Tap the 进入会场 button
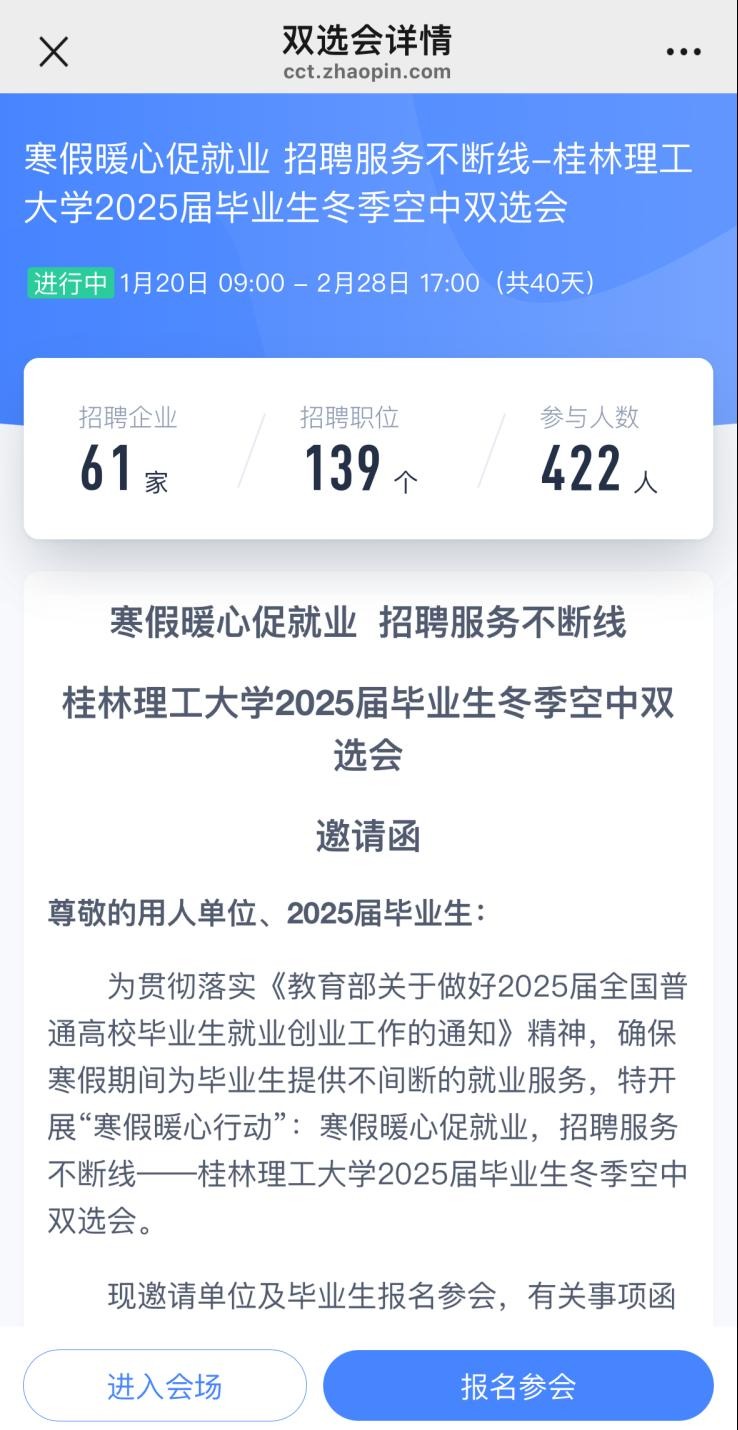Viewport: 738px width, 1430px height. tap(165, 1386)
